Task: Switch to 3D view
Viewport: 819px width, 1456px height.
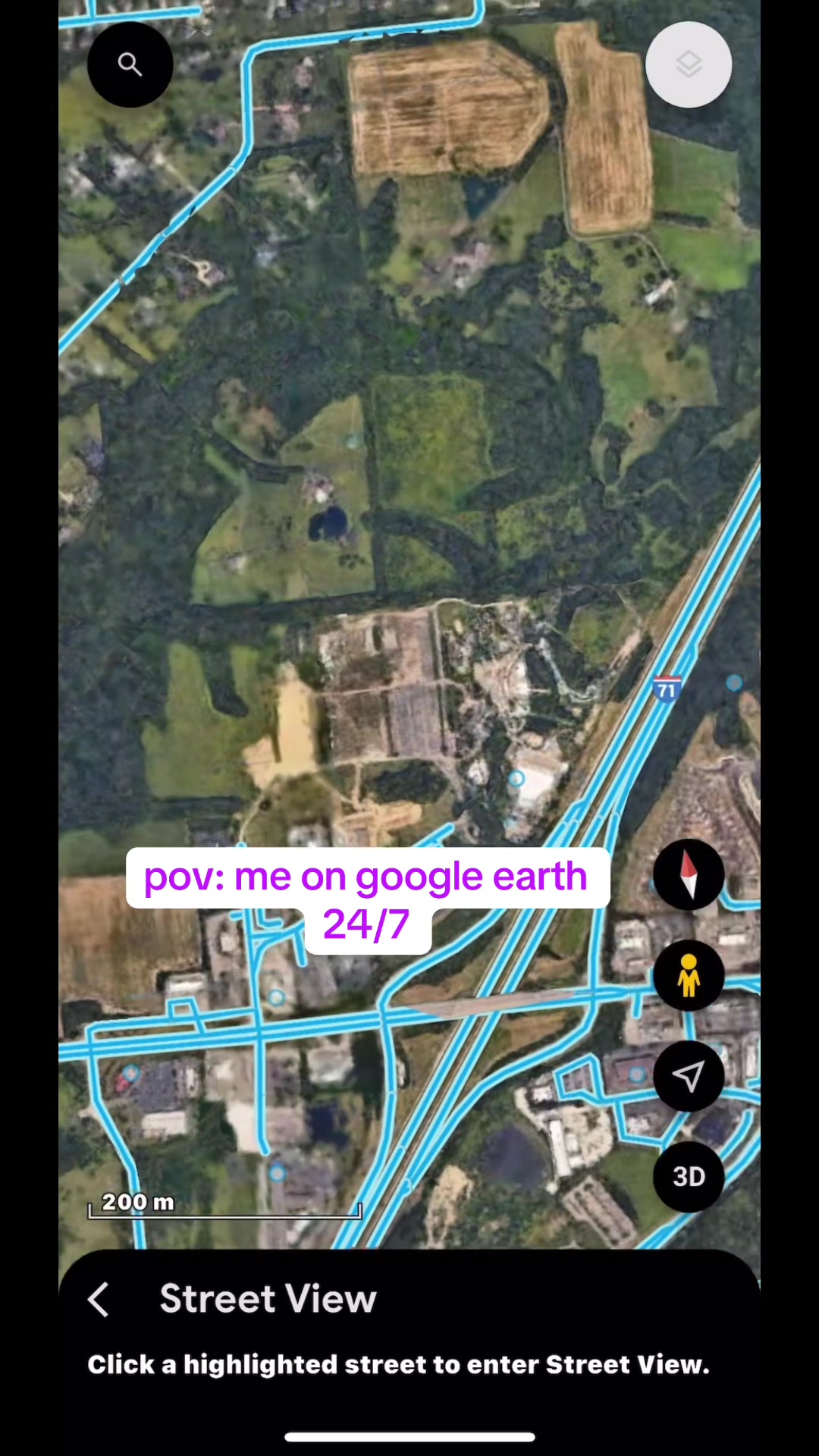Action: (x=689, y=1177)
